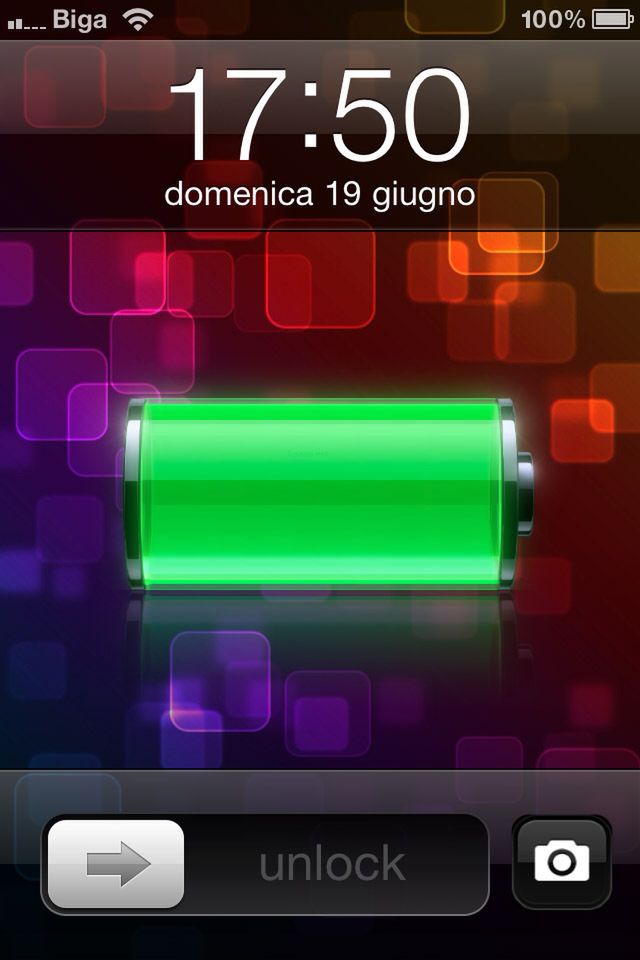Image resolution: width=640 pixels, height=960 pixels.
Task: Tap the unlock slider arrow knob
Action: pos(117,864)
